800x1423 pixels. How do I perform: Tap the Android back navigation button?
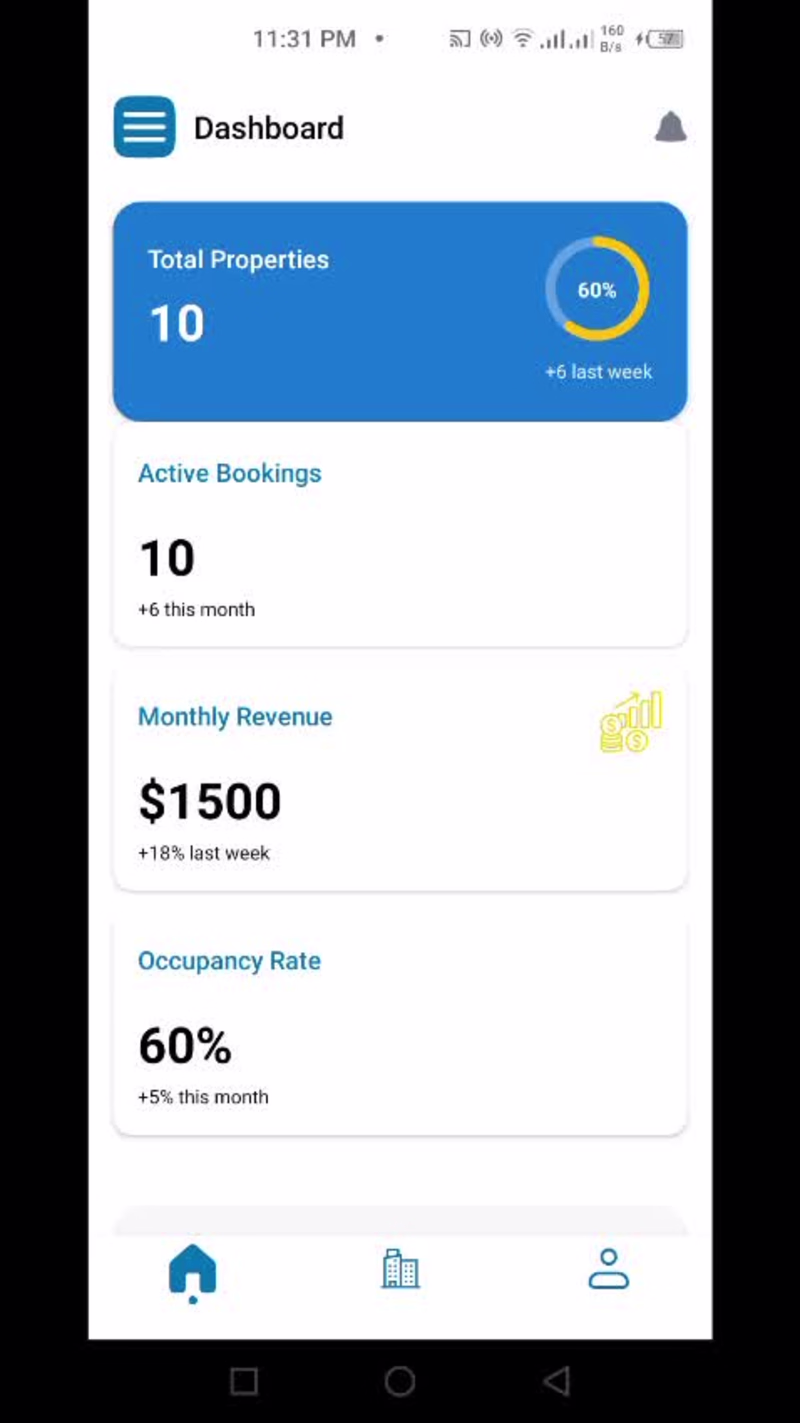click(x=556, y=1381)
